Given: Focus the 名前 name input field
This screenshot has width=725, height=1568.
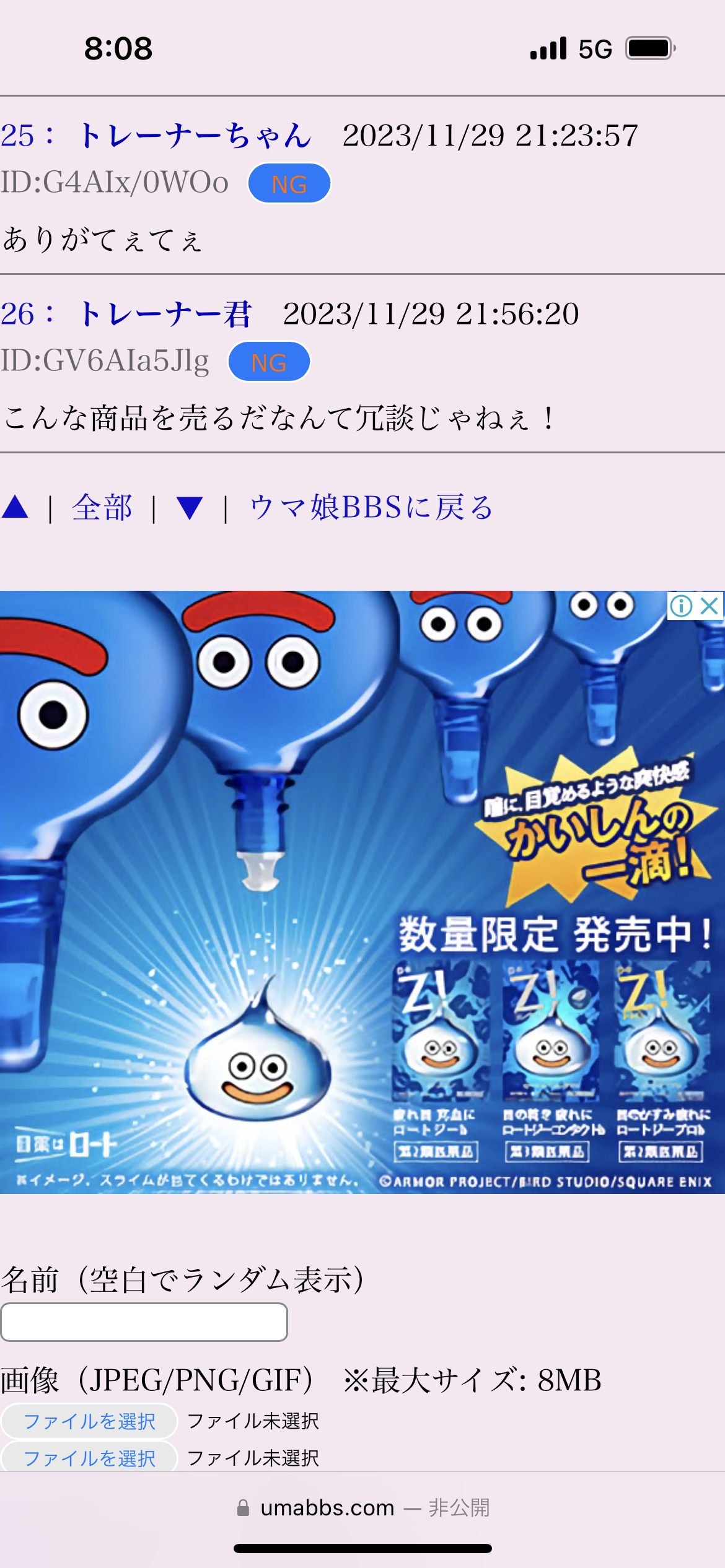Looking at the screenshot, I should 144,1322.
